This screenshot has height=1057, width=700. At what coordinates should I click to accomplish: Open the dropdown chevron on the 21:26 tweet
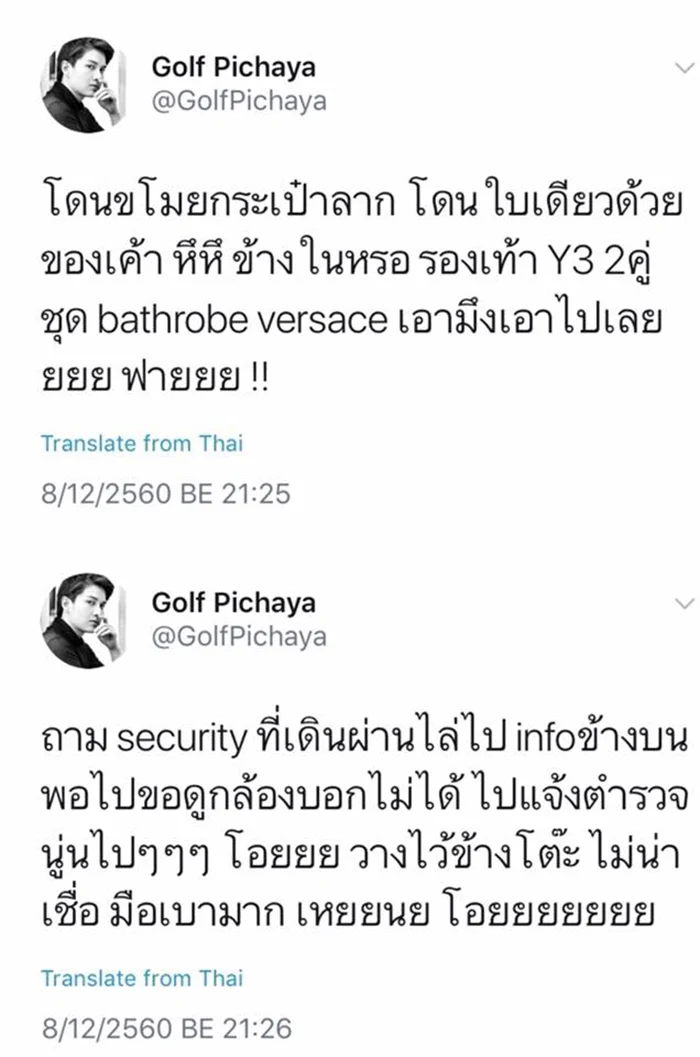pyautogui.click(x=685, y=603)
